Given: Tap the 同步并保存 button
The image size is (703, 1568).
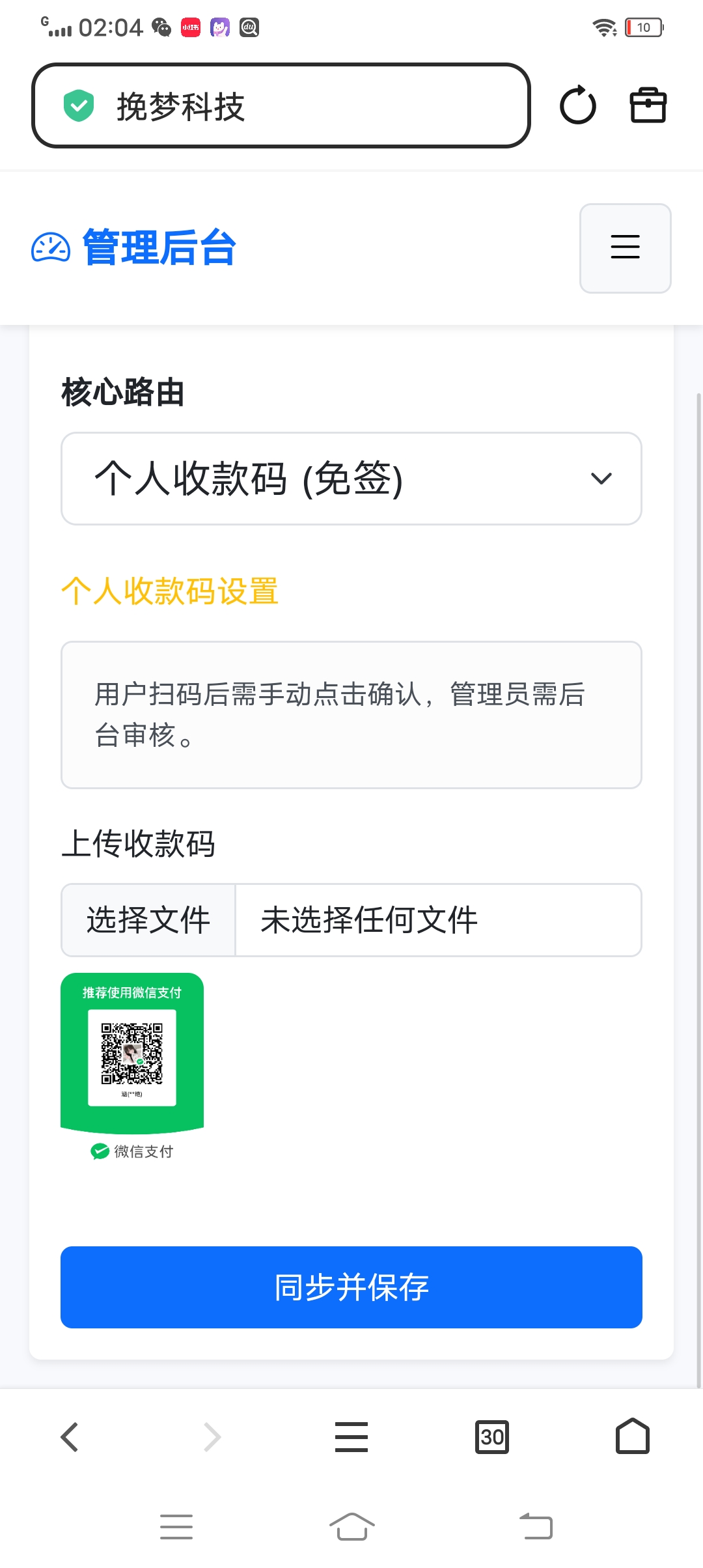Looking at the screenshot, I should click(351, 1287).
